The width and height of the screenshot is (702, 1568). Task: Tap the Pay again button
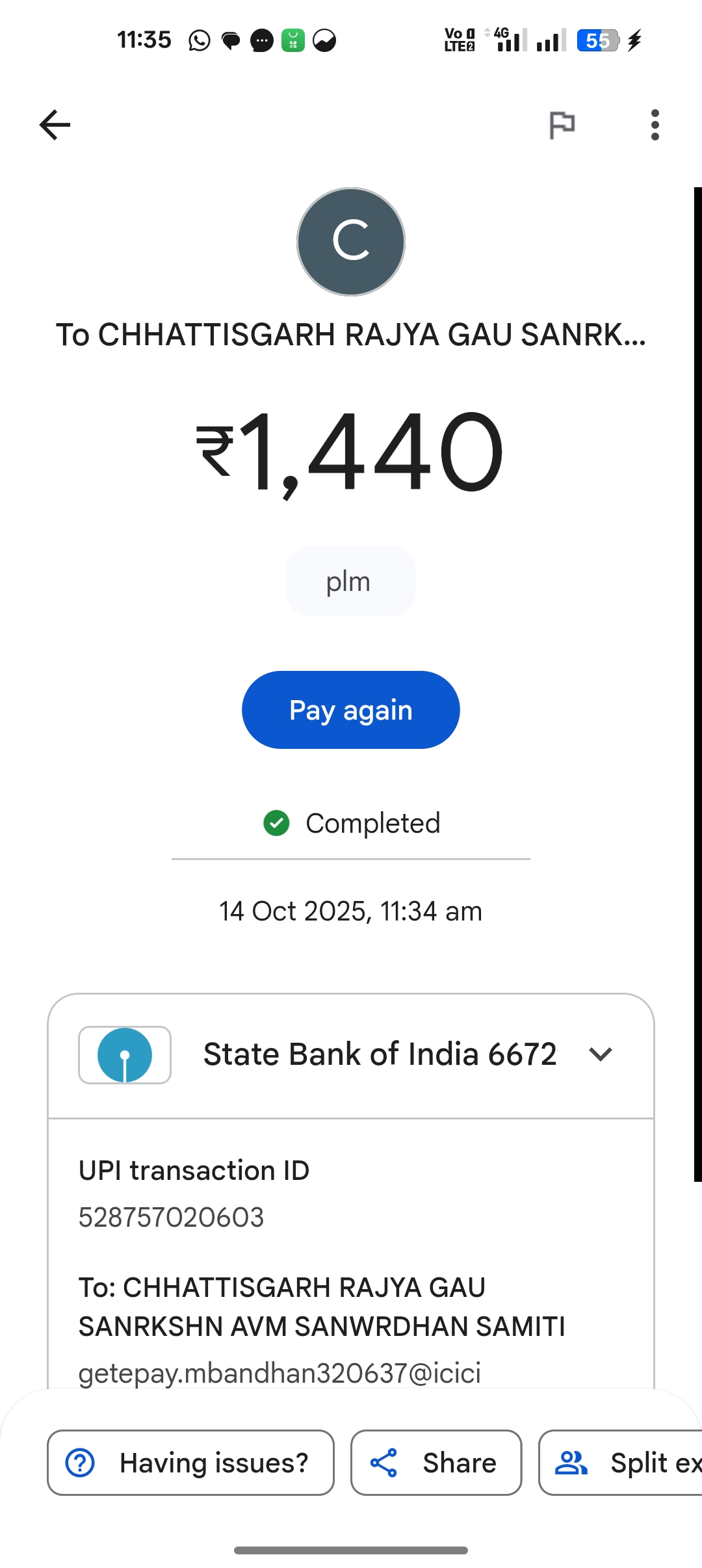point(351,710)
